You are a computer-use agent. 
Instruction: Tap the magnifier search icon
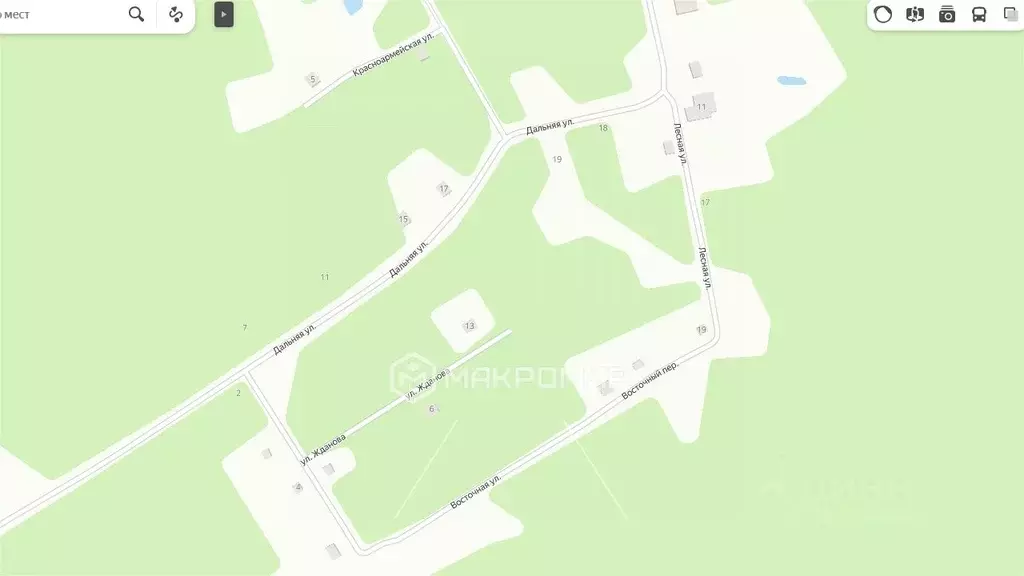click(x=136, y=14)
